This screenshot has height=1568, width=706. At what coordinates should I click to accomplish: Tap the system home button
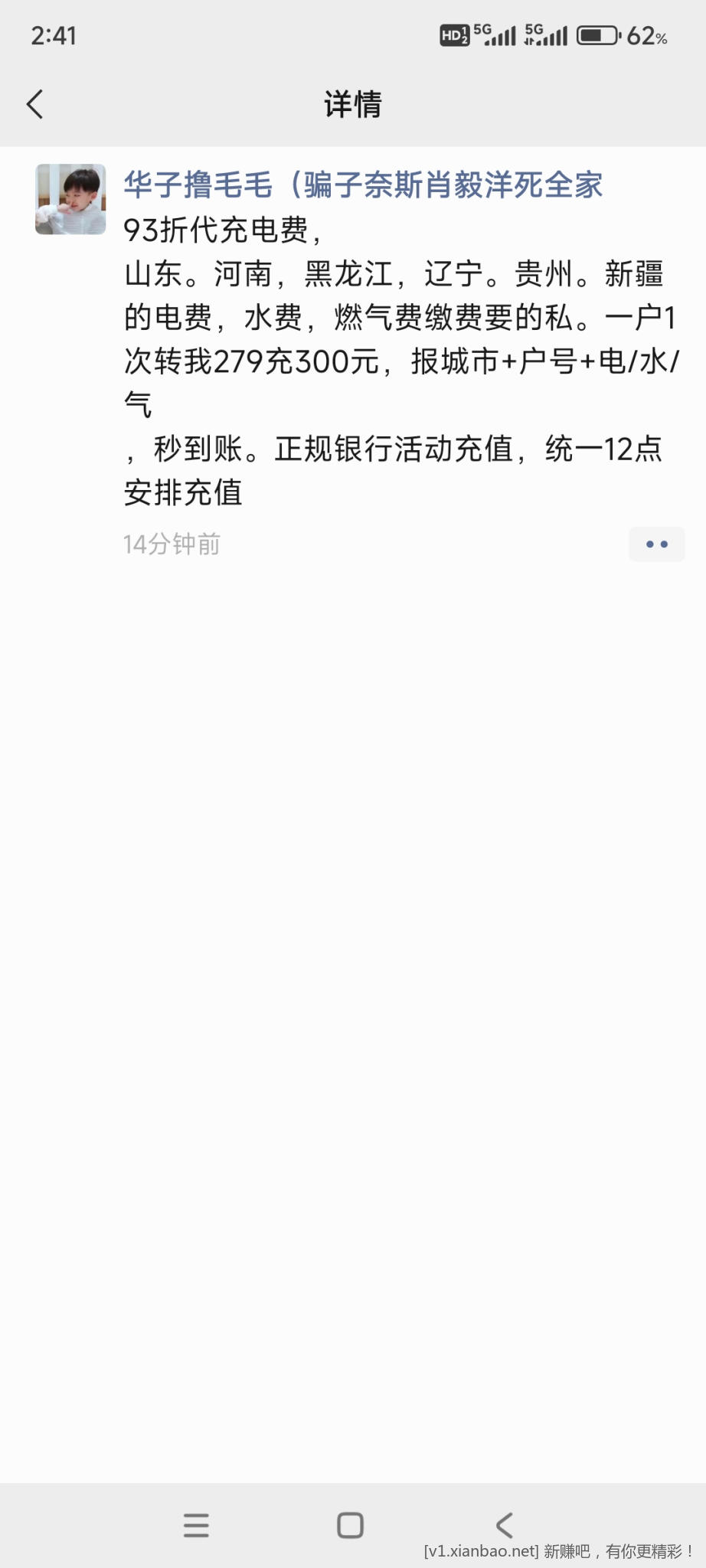pyautogui.click(x=350, y=1524)
